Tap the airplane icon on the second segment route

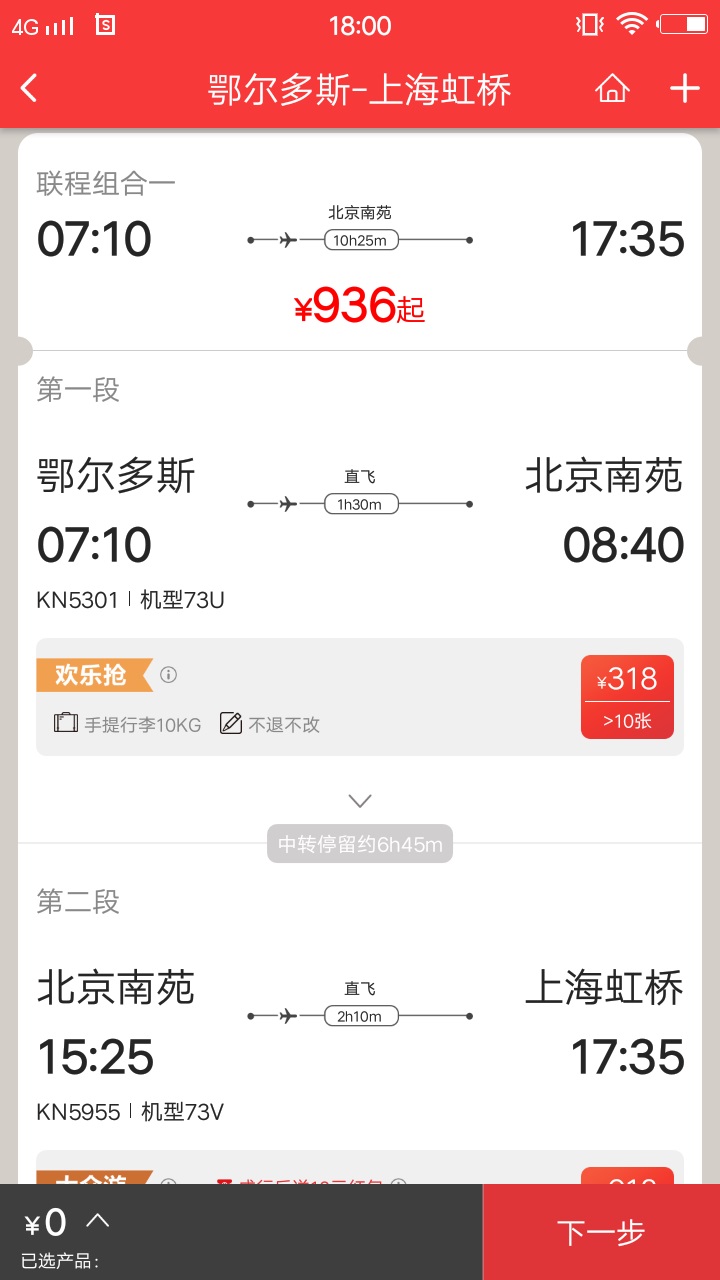pos(287,1016)
